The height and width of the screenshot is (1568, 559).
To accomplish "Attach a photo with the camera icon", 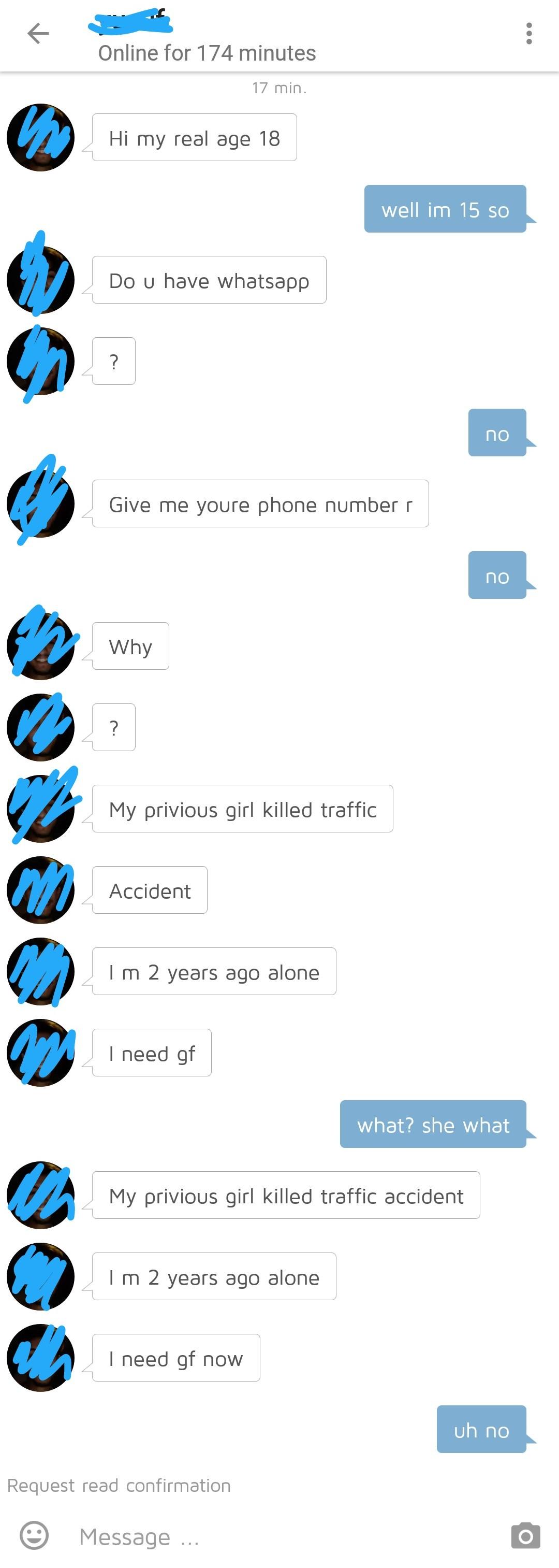I will (525, 1536).
